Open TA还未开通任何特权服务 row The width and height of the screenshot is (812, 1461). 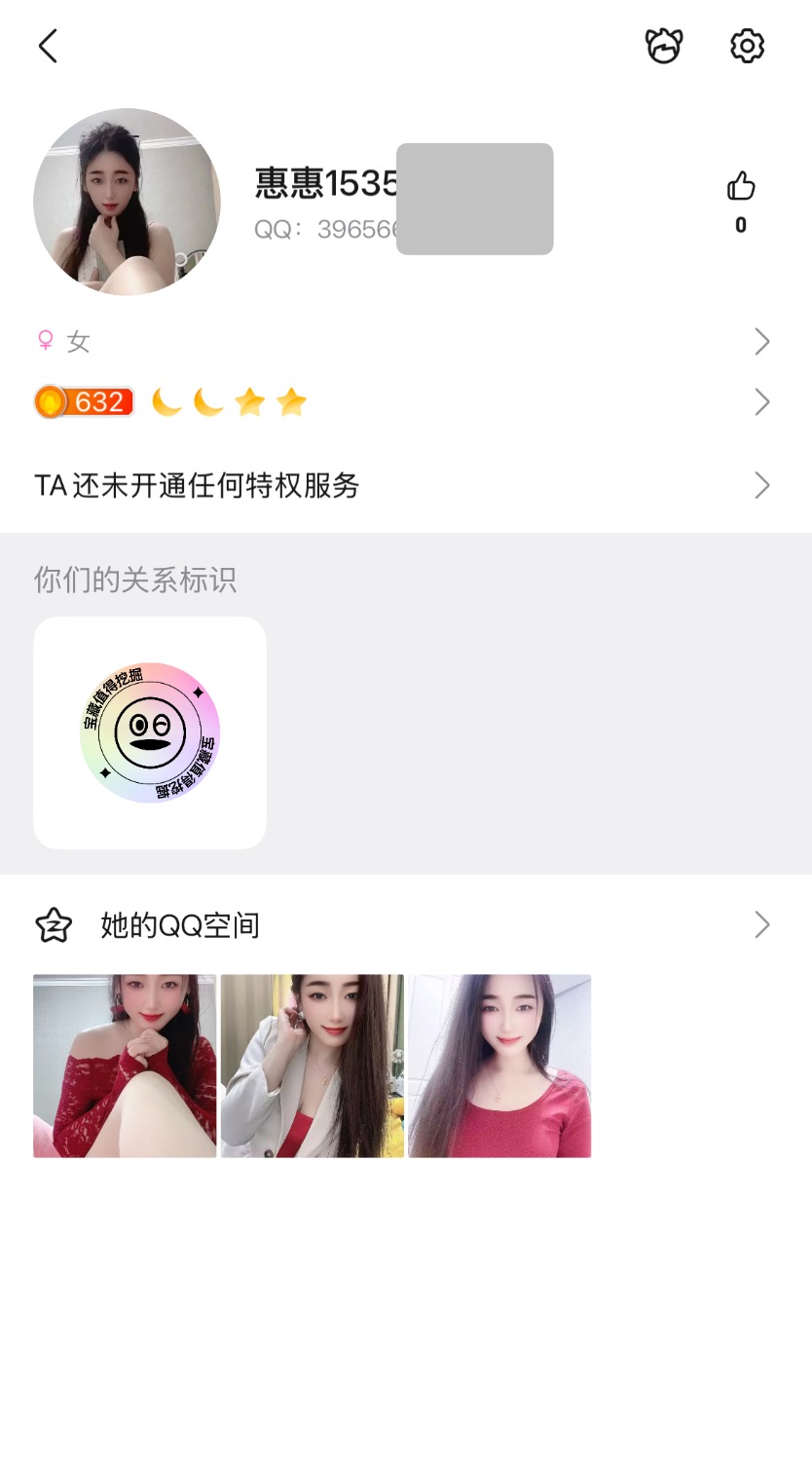405,485
